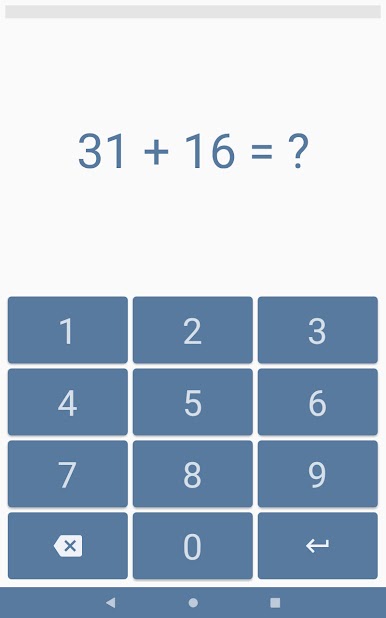Enter digit 8

click(x=193, y=474)
